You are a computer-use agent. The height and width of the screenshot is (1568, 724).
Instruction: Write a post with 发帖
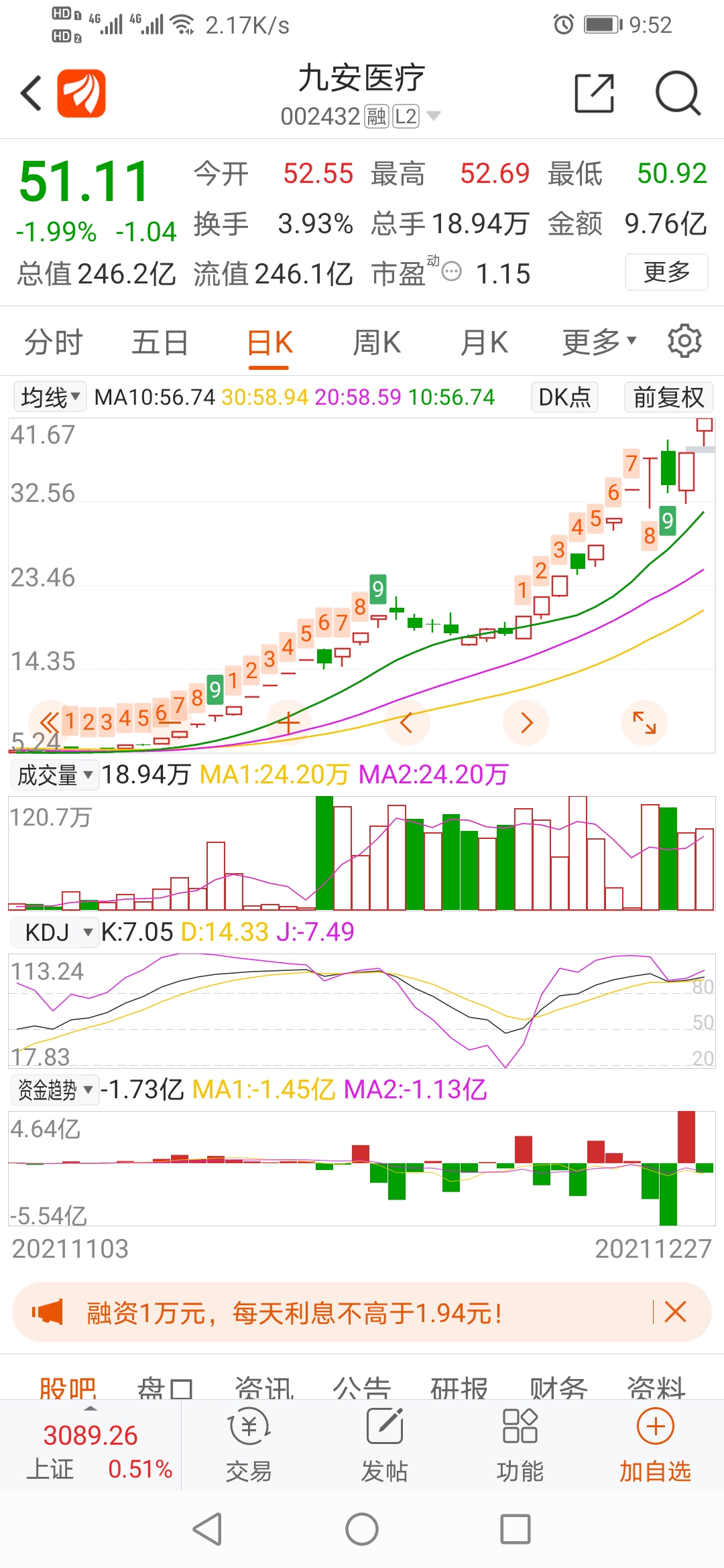tap(385, 1445)
